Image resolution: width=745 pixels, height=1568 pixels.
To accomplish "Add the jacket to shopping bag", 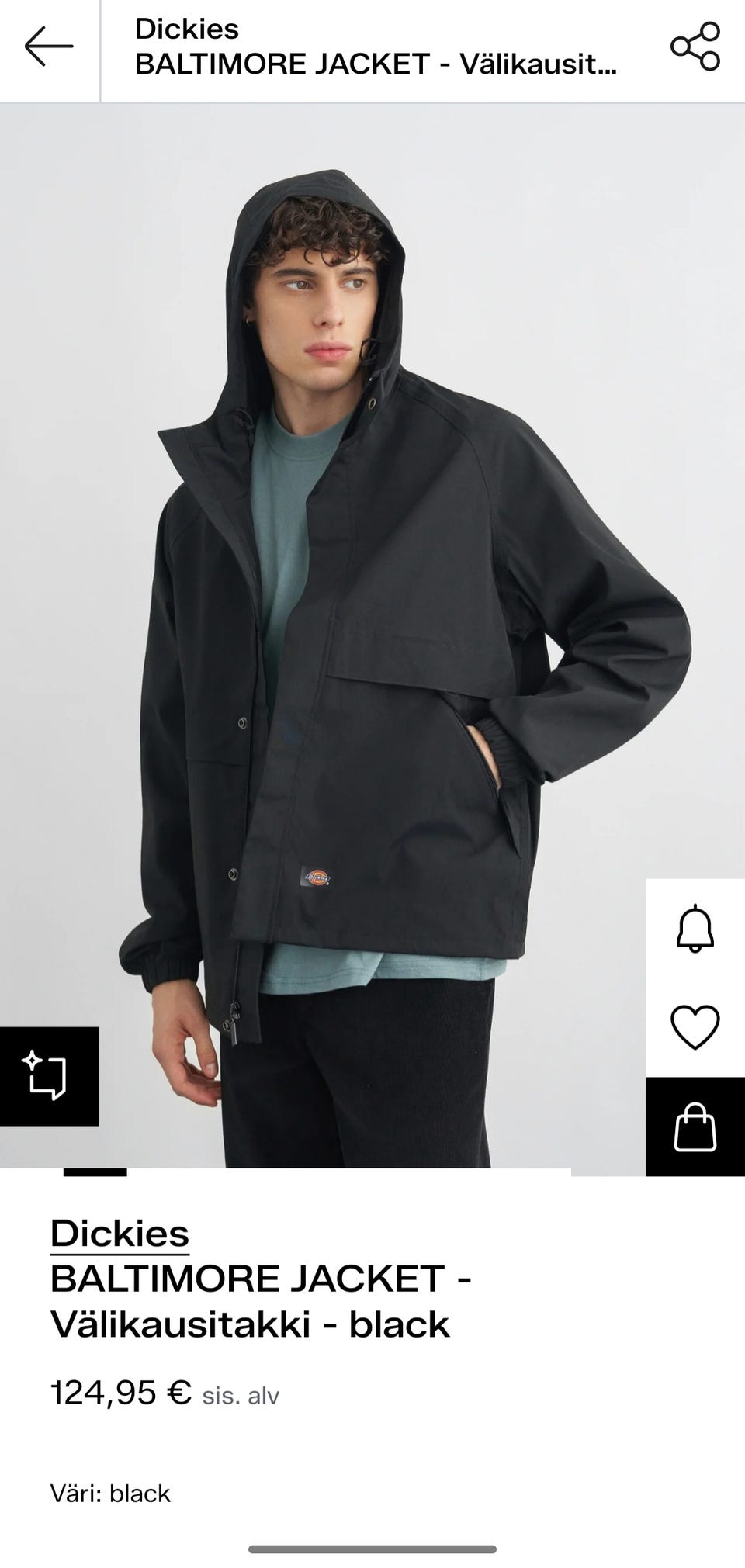I will [x=695, y=1127].
